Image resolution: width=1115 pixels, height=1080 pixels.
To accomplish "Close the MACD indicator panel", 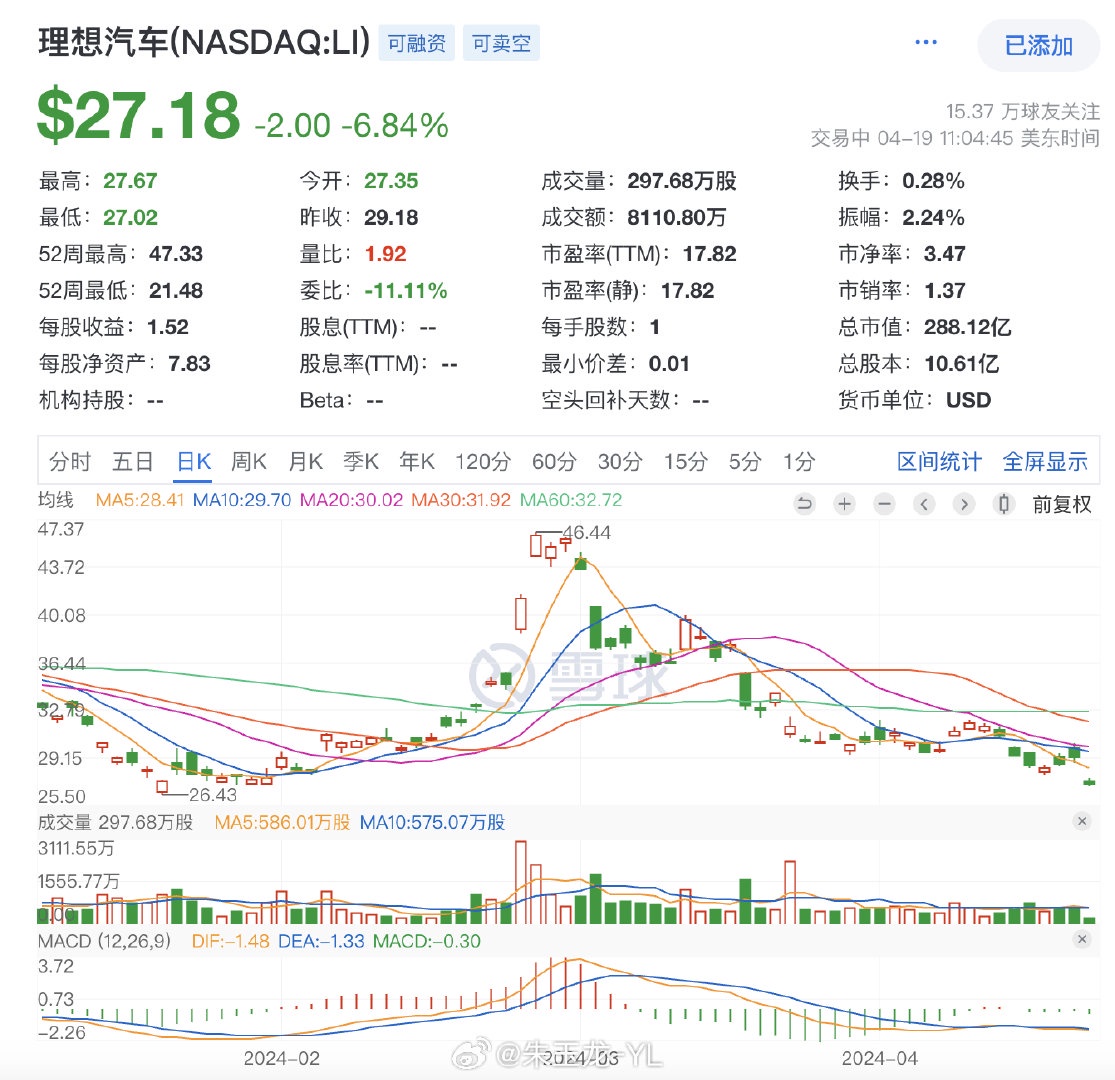I will pos(1082,940).
